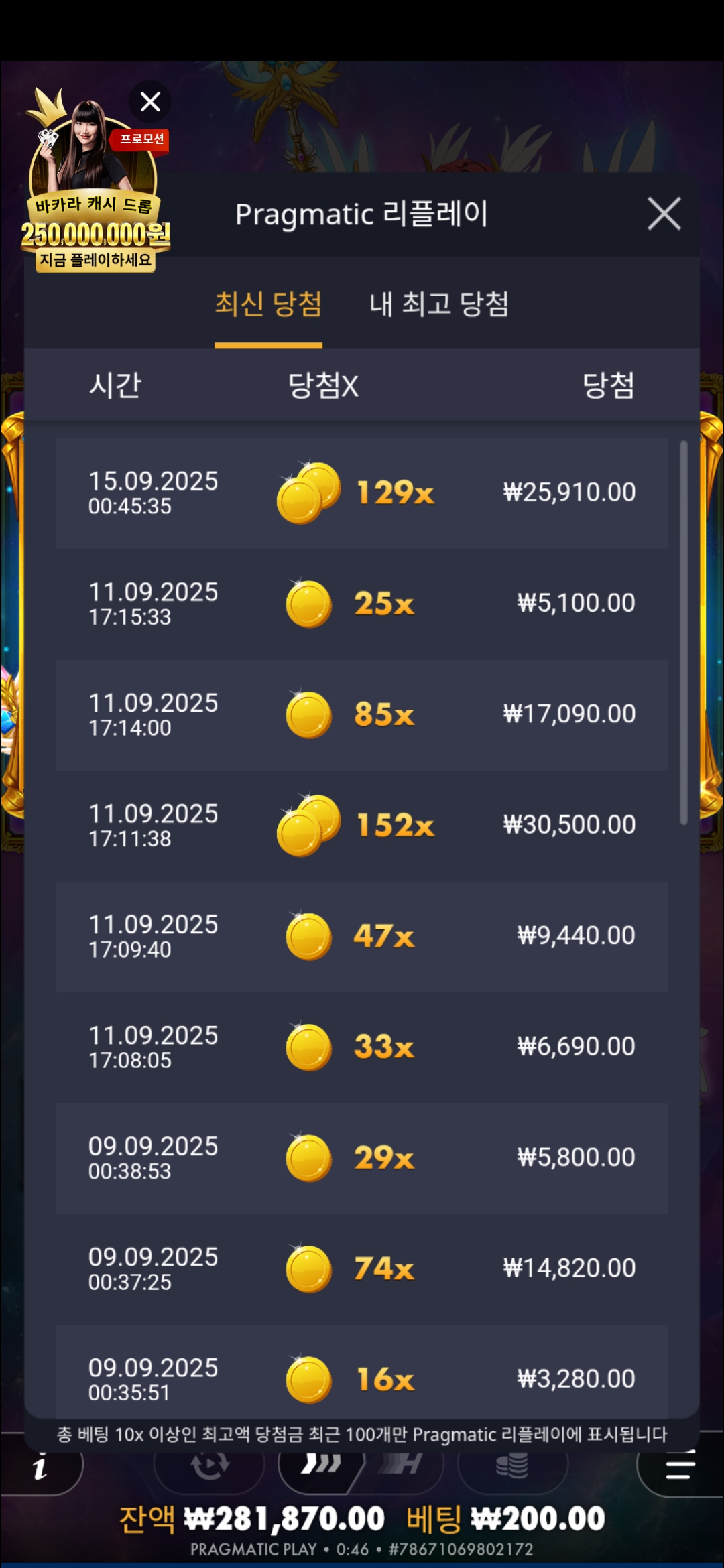Open the 29x replay at 00:38:53
Image resolution: width=724 pixels, height=1568 pixels.
pos(361,1158)
